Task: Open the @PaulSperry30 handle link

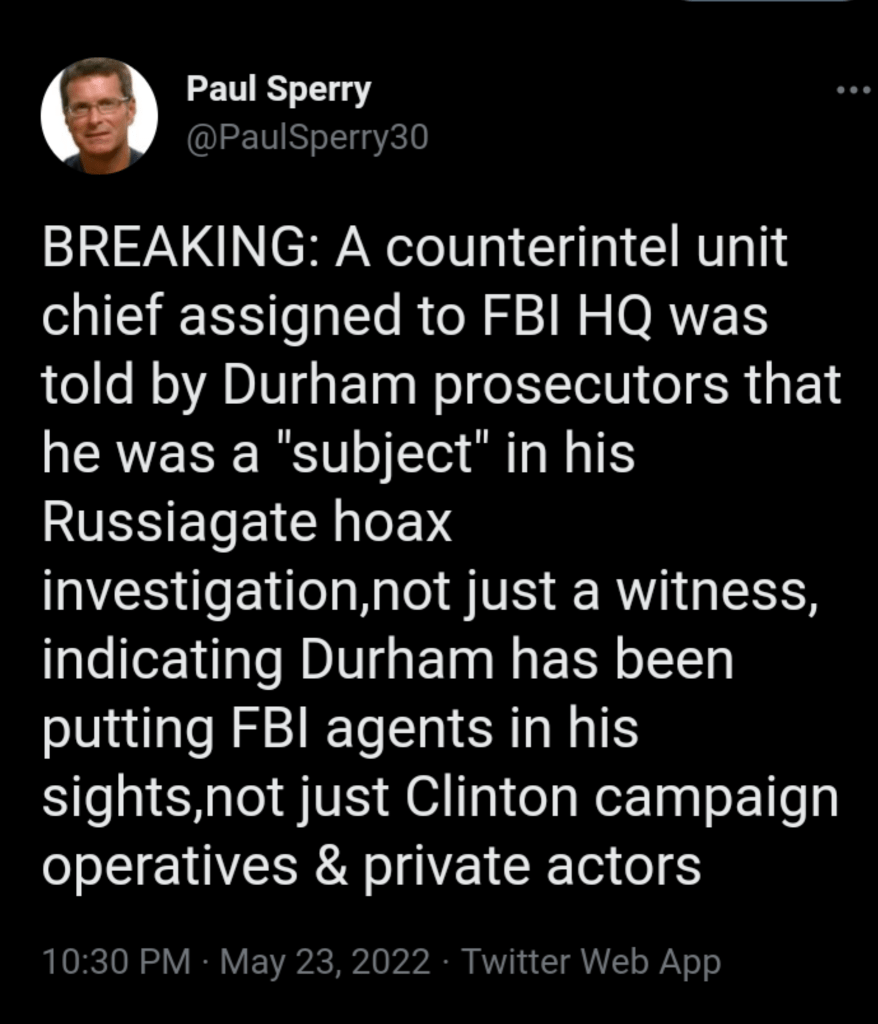Action: 306,137
